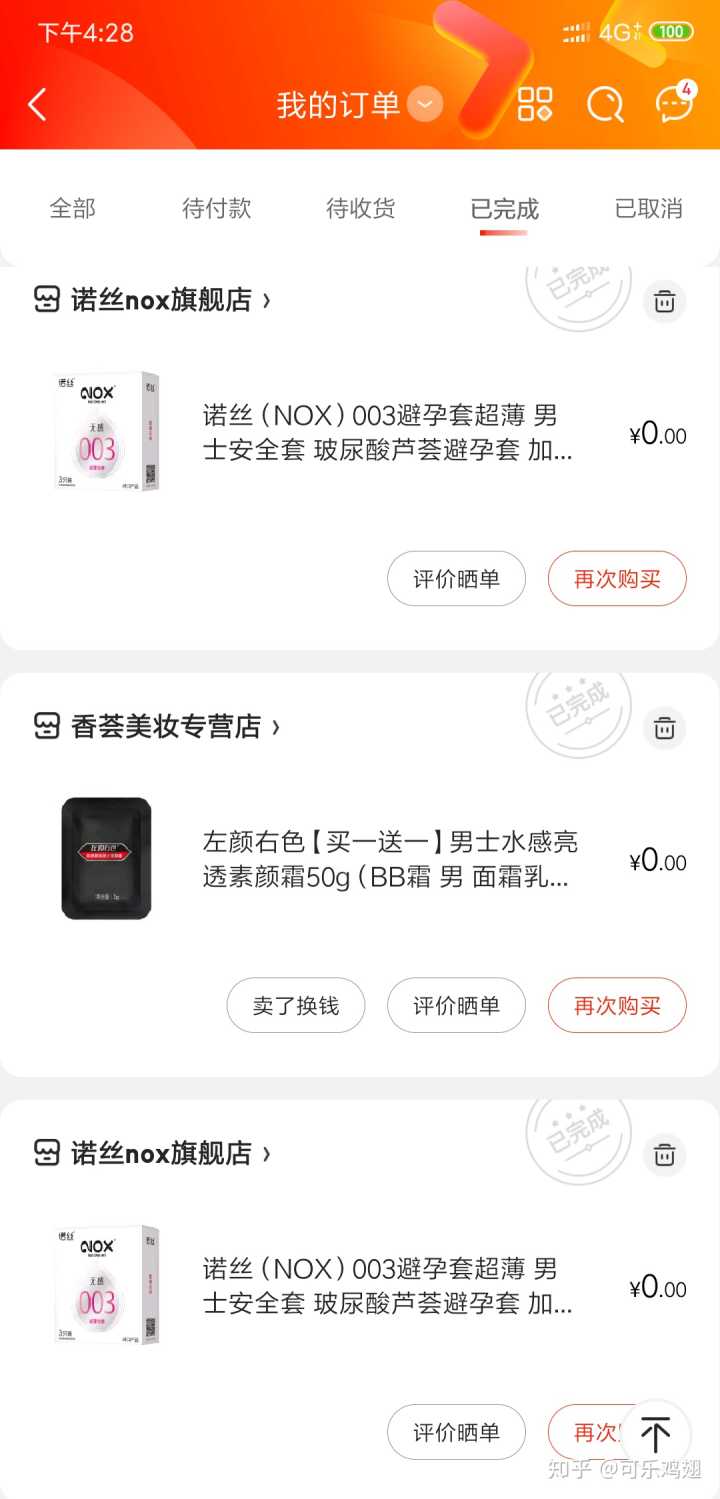Open the 左颜右色 男士素颜霜 order details

390,860
